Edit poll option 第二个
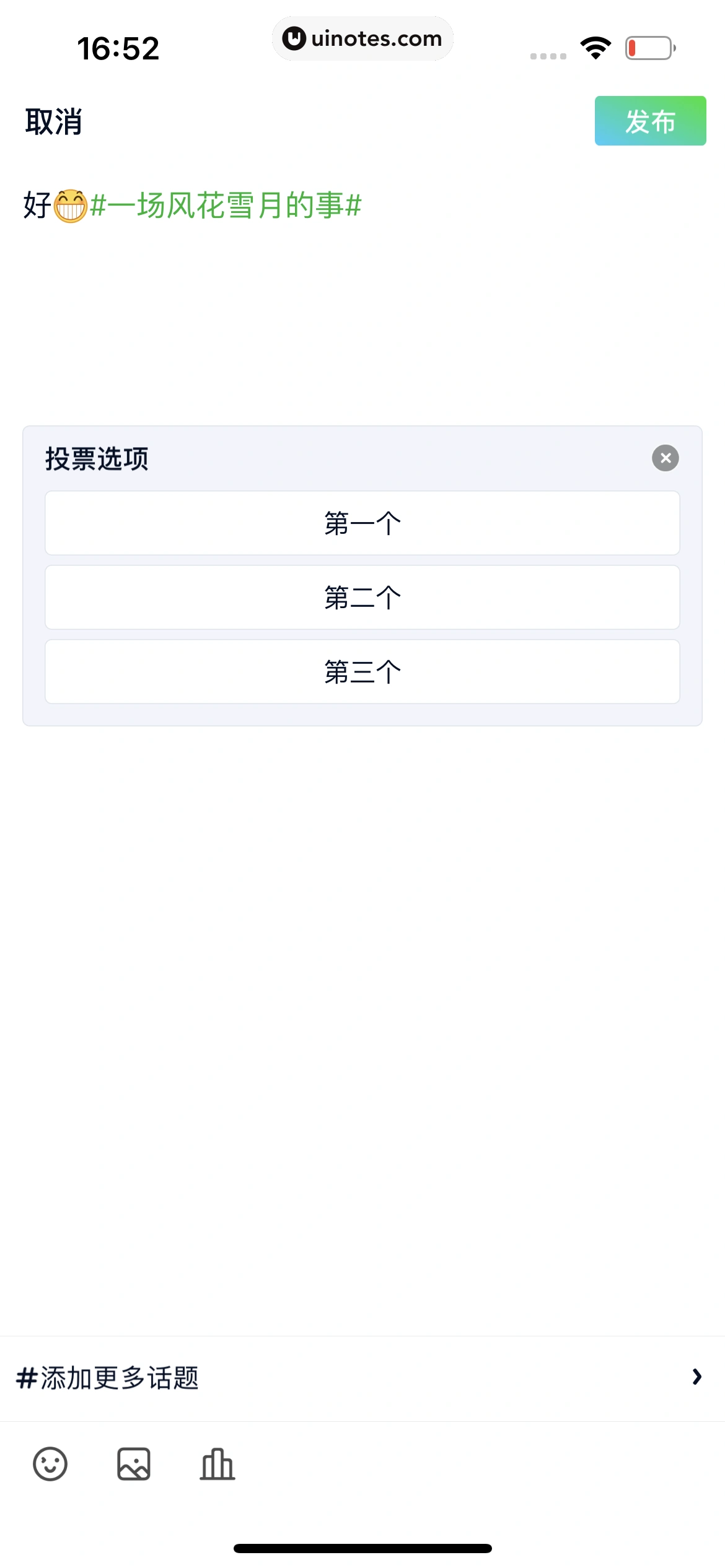Screen dimensions: 725x1568 click(x=362, y=598)
